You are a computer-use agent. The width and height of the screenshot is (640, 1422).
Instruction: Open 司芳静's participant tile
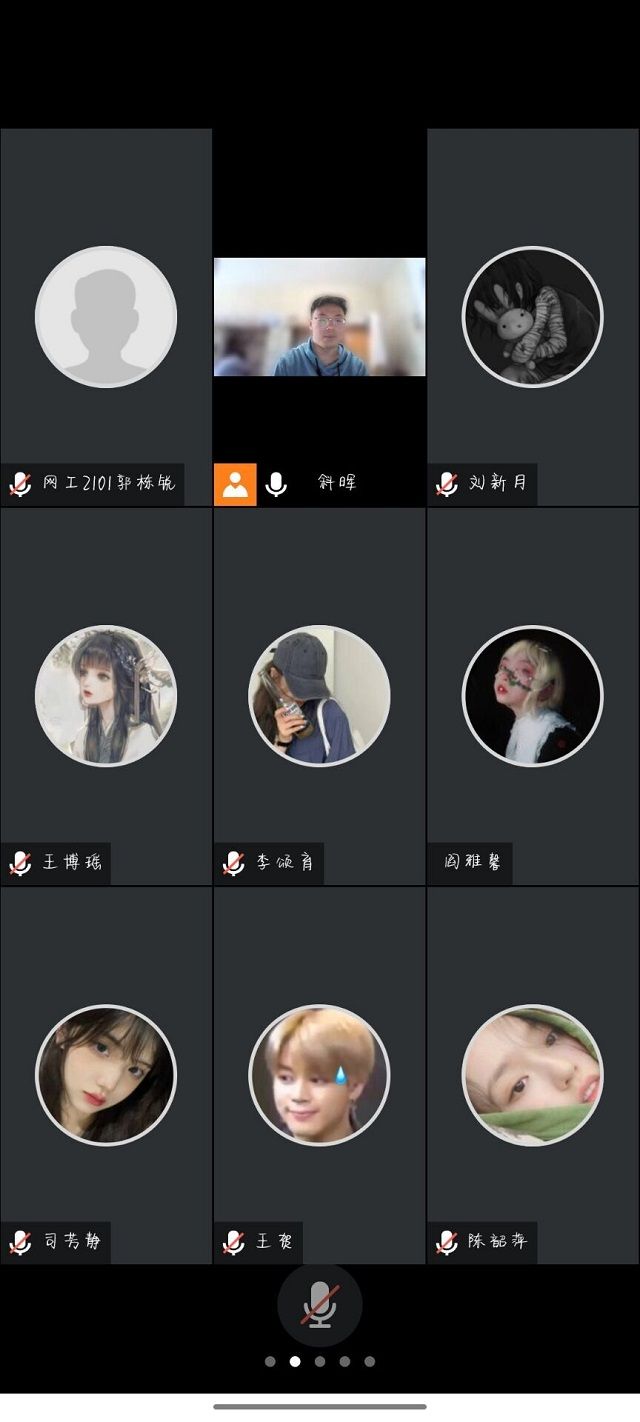point(106,1075)
